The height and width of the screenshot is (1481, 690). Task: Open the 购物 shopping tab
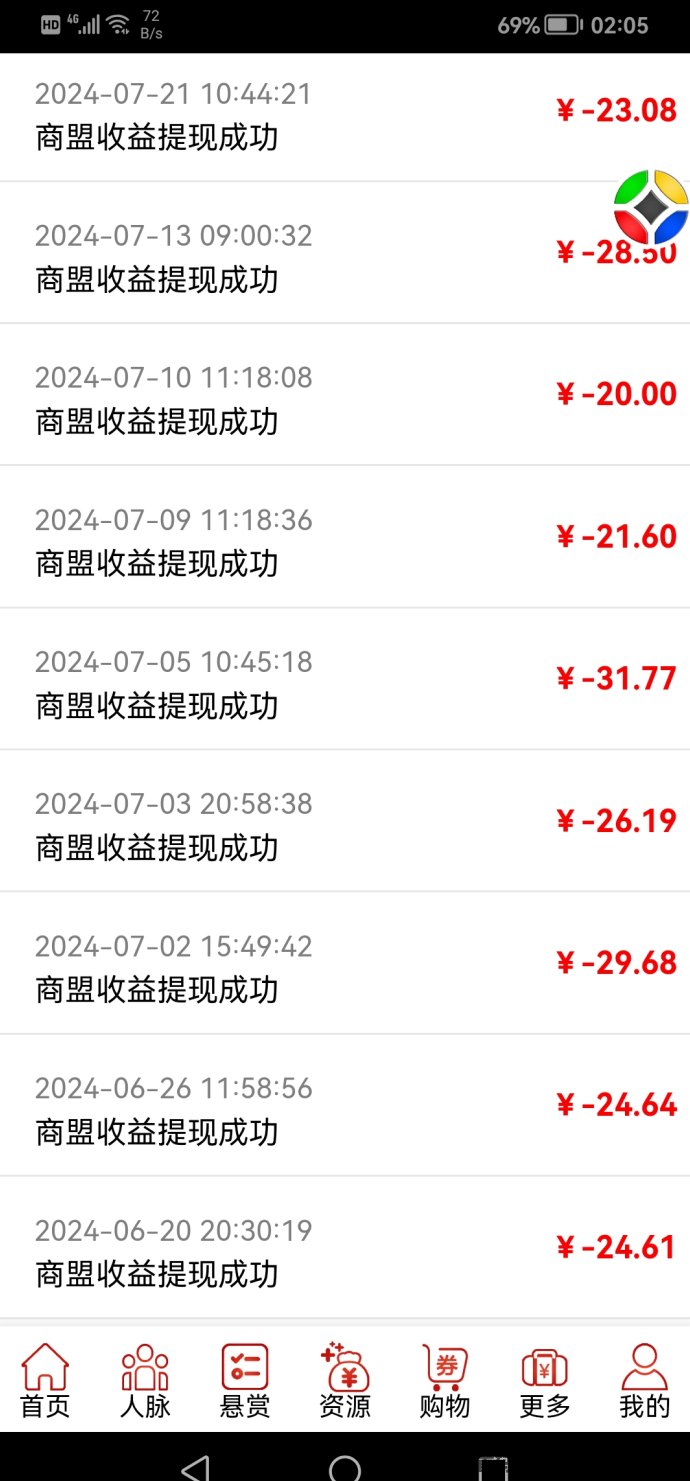[445, 1381]
